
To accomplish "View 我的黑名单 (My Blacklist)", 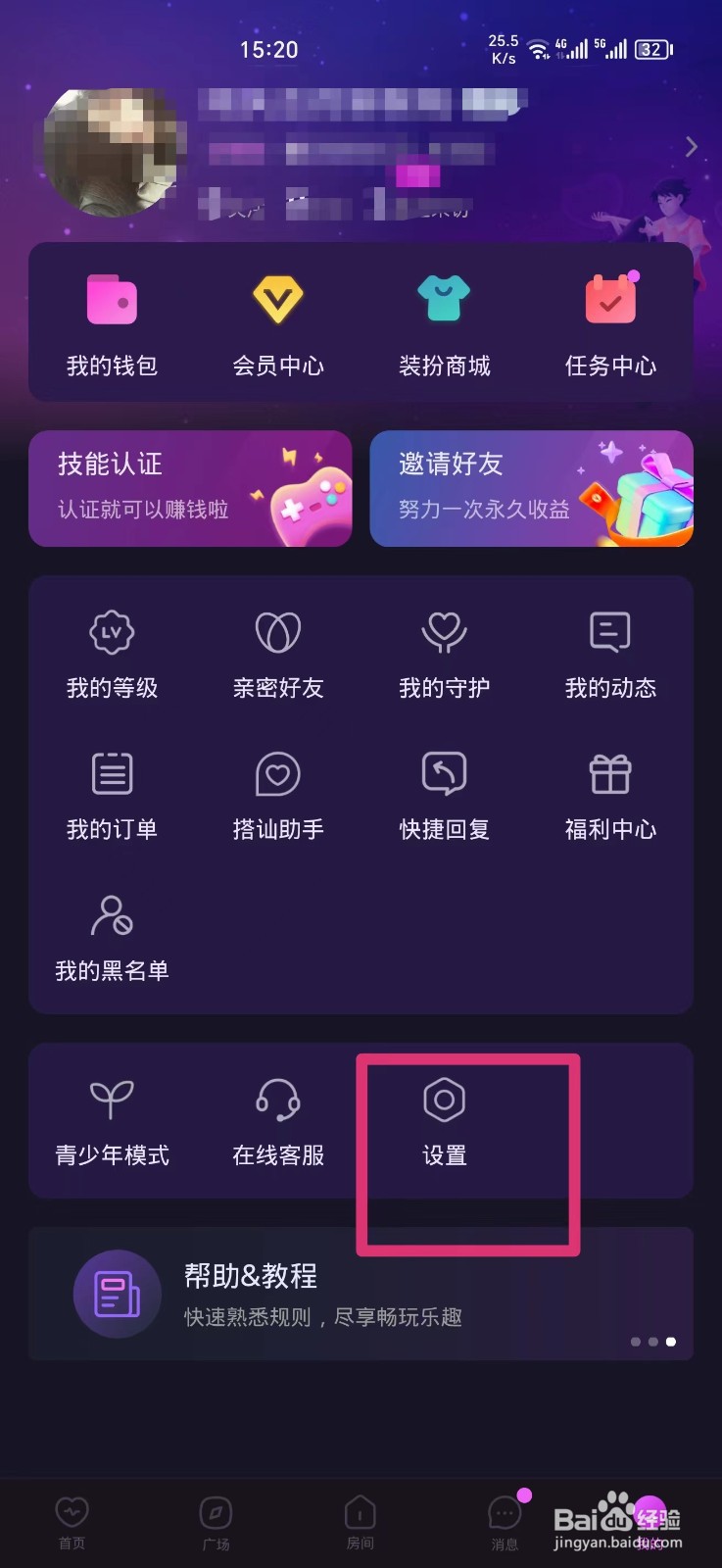I will point(111,936).
